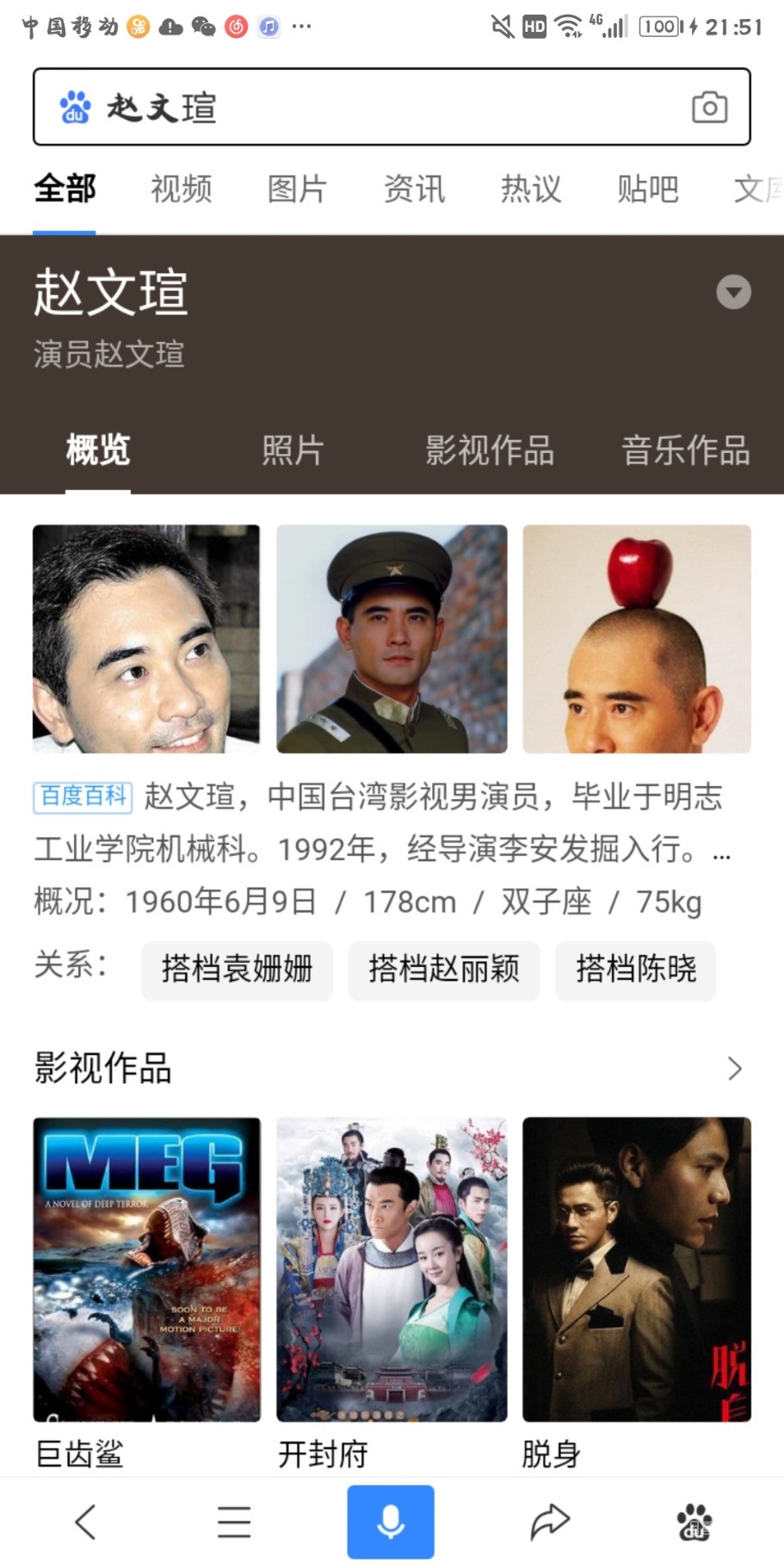Switch to the 图片 search tab

(x=296, y=189)
